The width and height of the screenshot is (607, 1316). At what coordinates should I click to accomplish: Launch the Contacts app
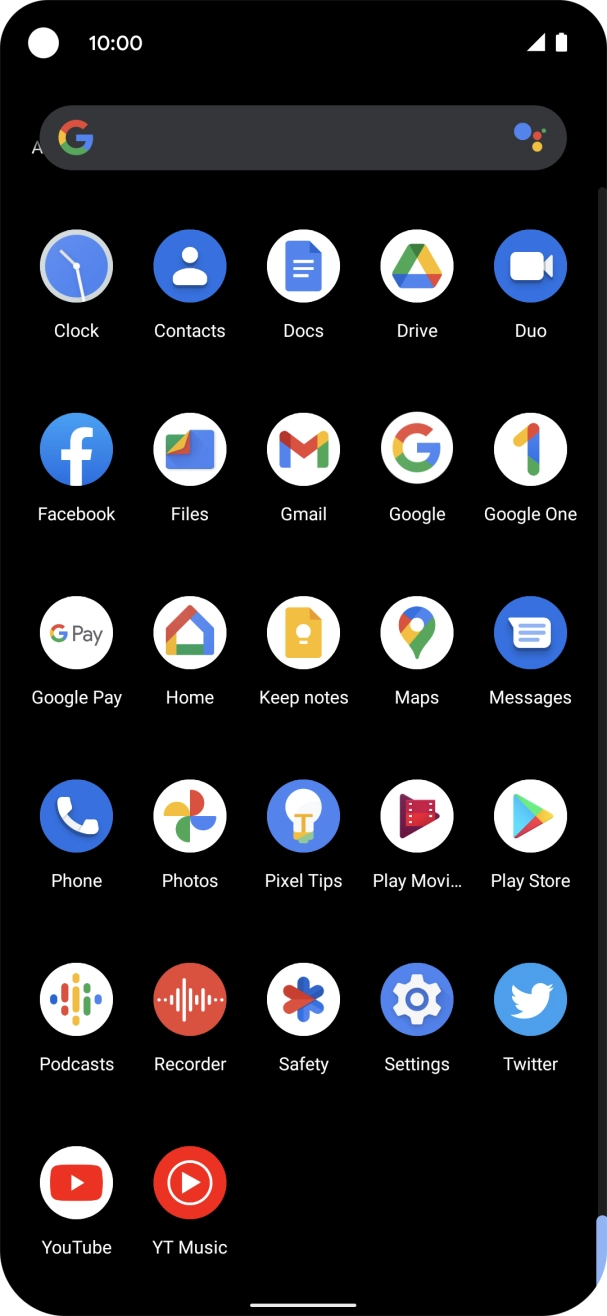point(190,266)
